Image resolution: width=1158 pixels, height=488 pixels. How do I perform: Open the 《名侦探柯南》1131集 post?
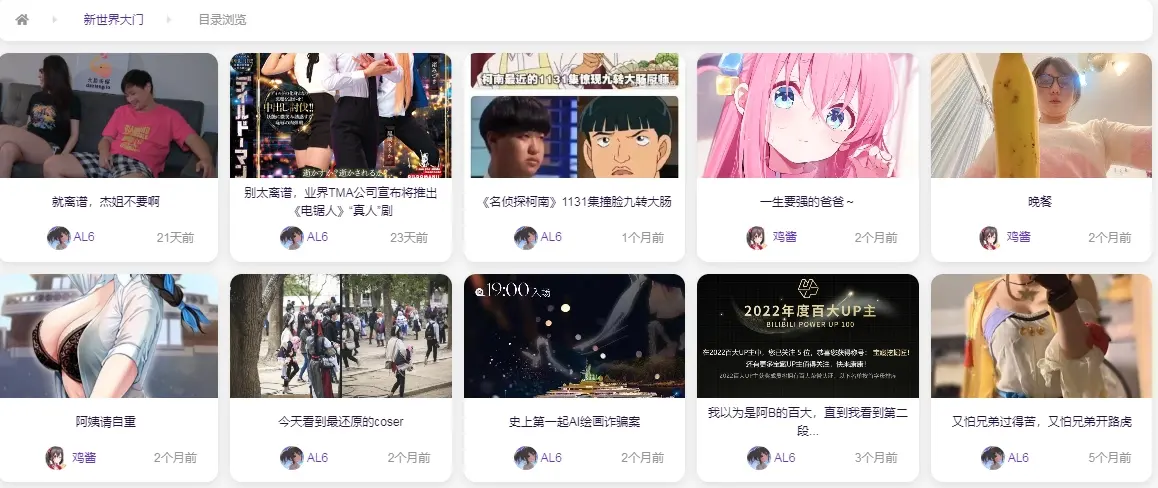574,201
